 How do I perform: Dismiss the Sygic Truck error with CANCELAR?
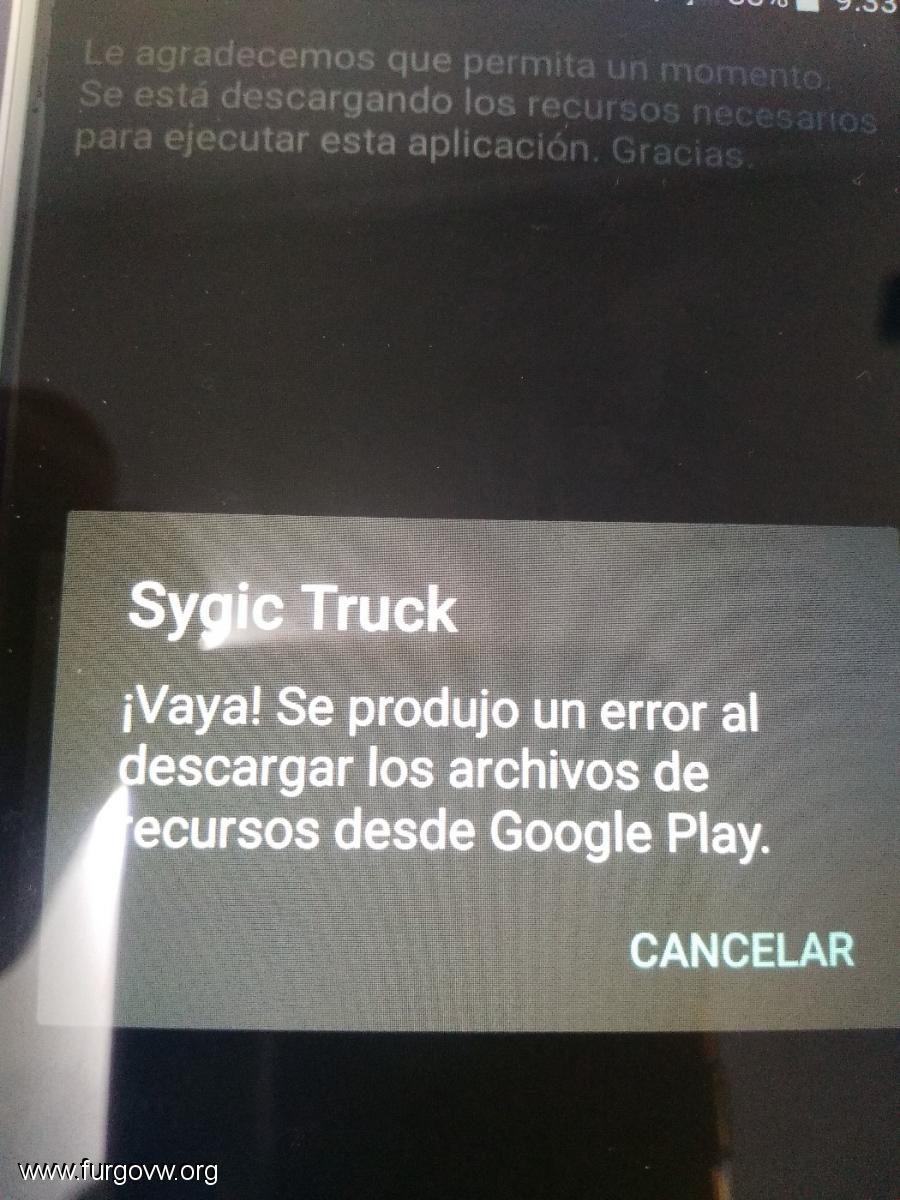click(x=741, y=950)
